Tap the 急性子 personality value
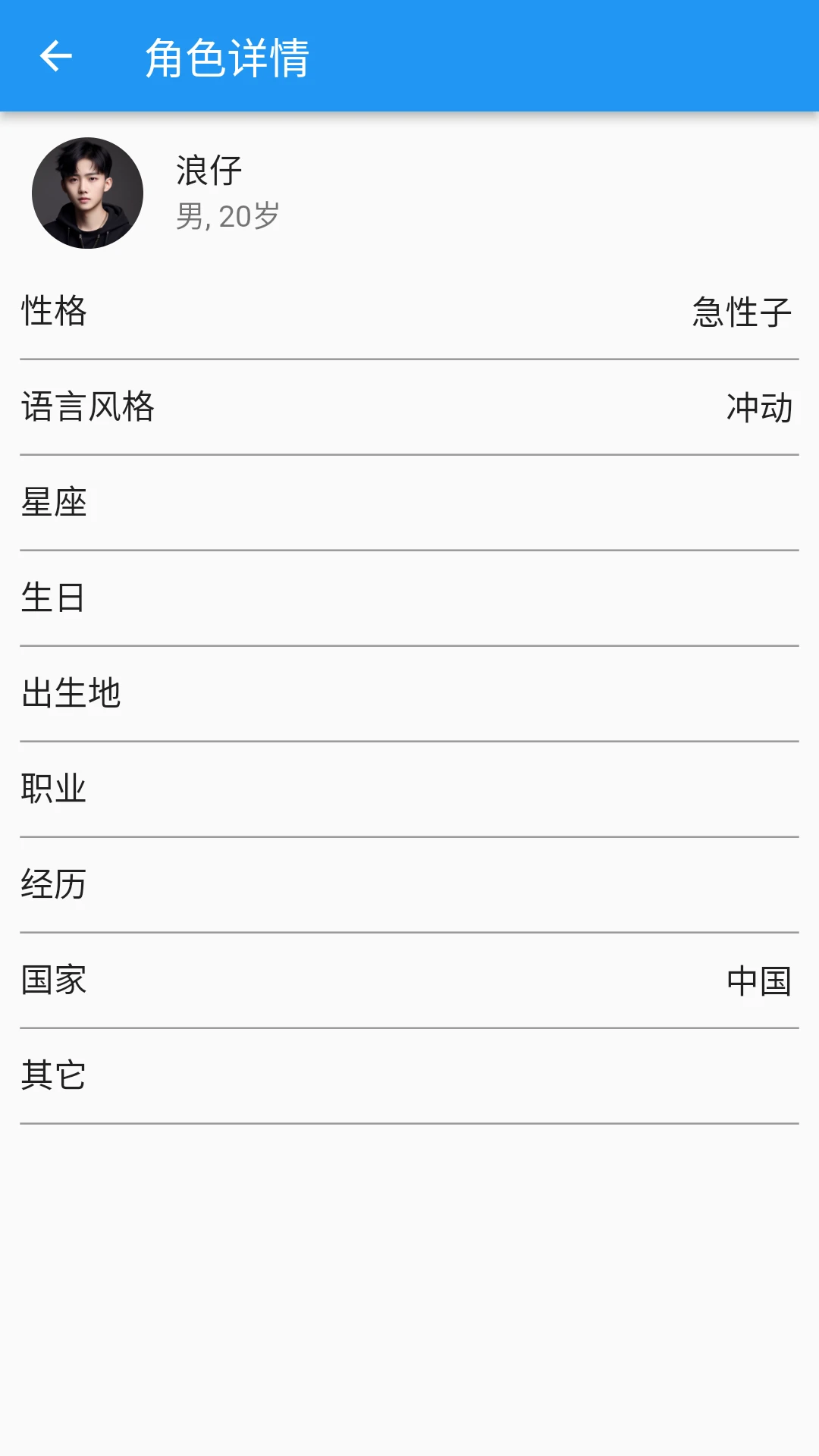This screenshot has width=819, height=1456. [742, 312]
